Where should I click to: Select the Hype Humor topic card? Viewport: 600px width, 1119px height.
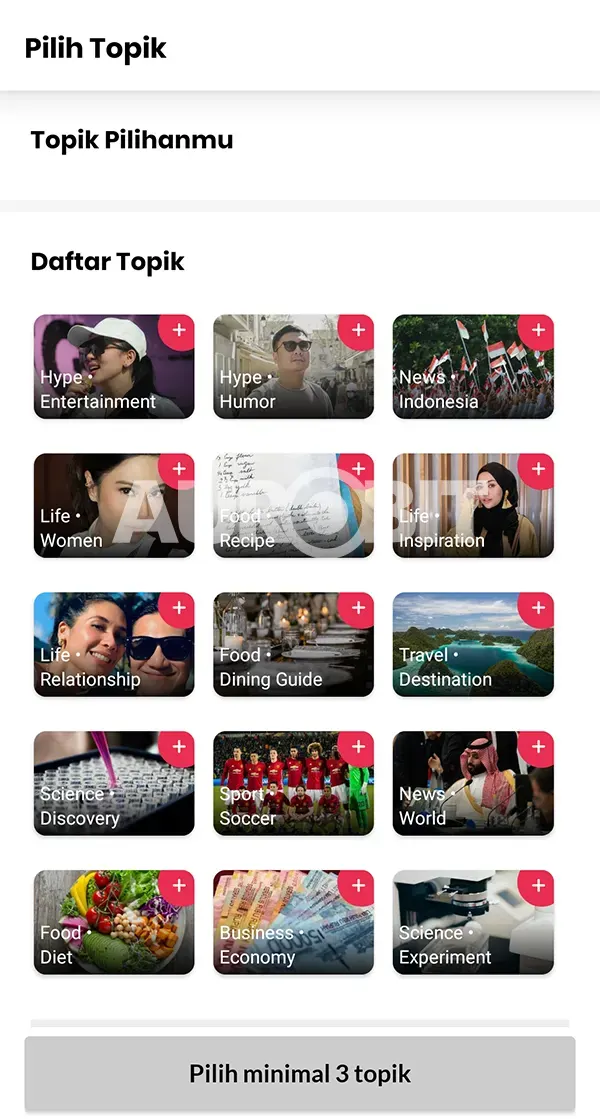293,367
